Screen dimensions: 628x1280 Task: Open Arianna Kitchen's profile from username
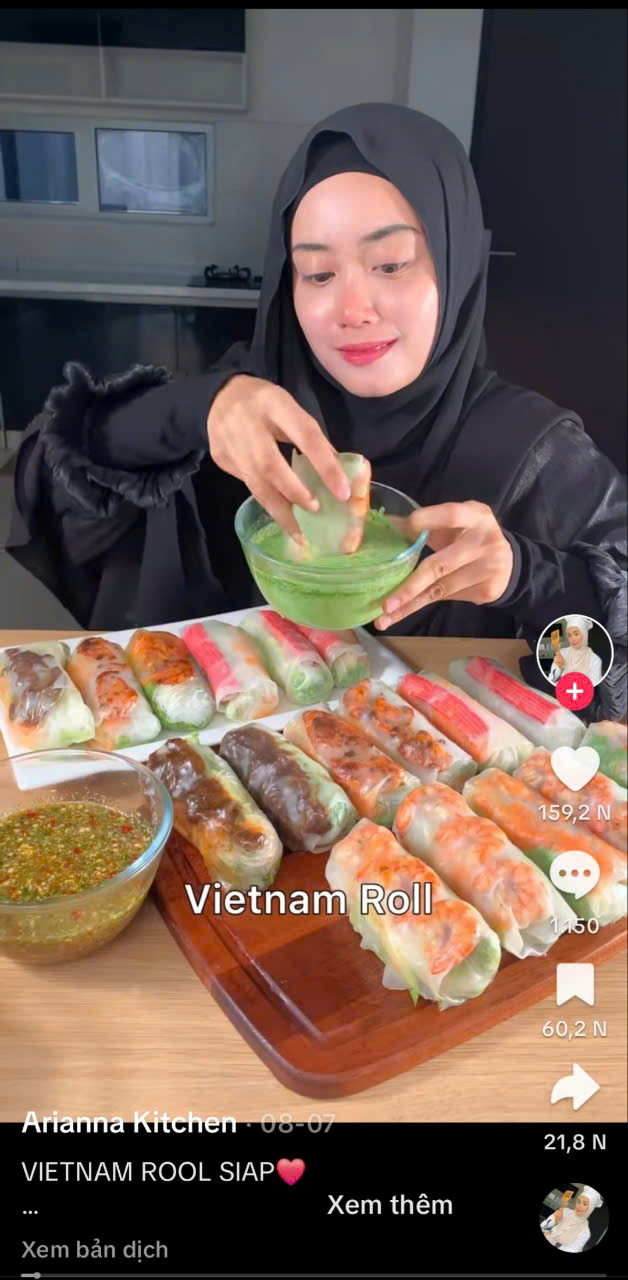point(129,1122)
